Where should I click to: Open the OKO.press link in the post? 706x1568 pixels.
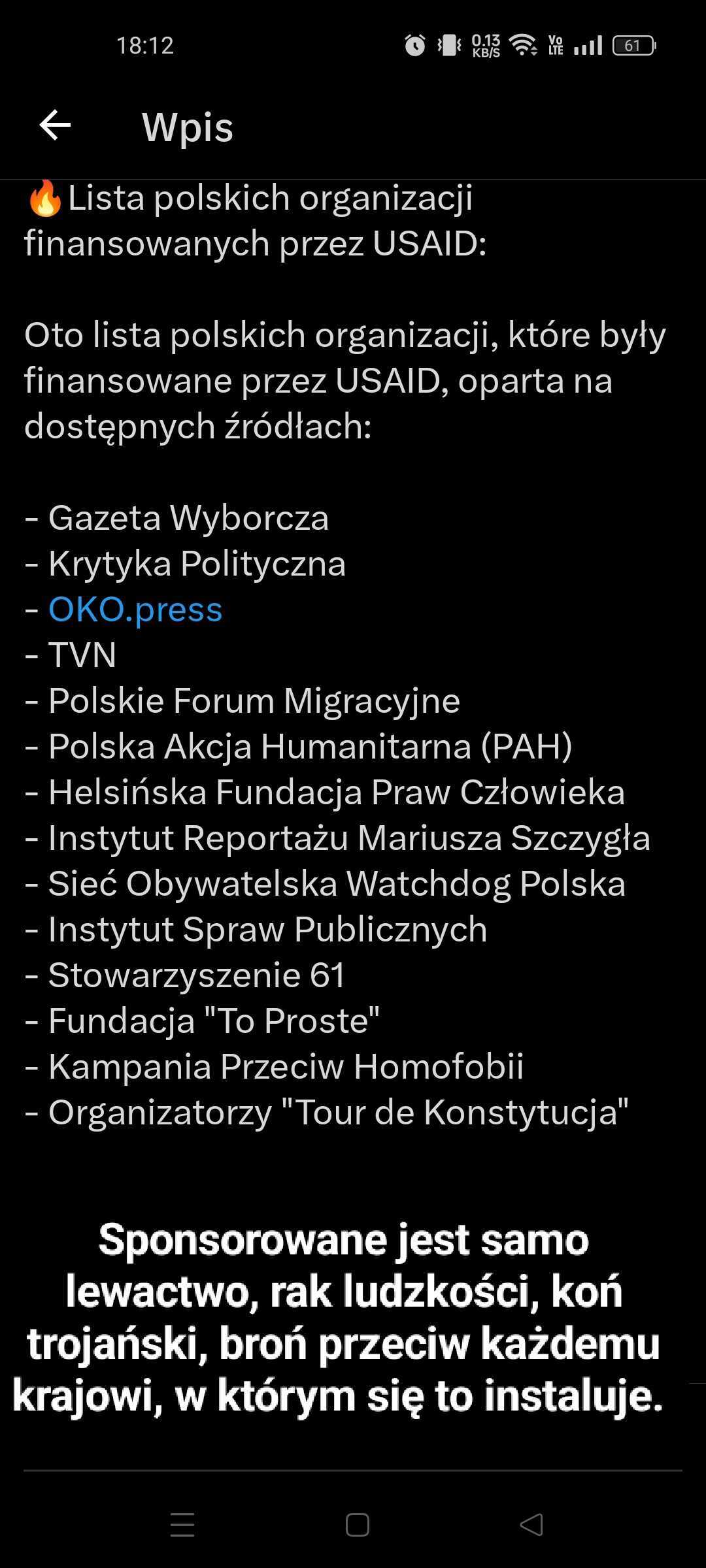[x=135, y=610]
